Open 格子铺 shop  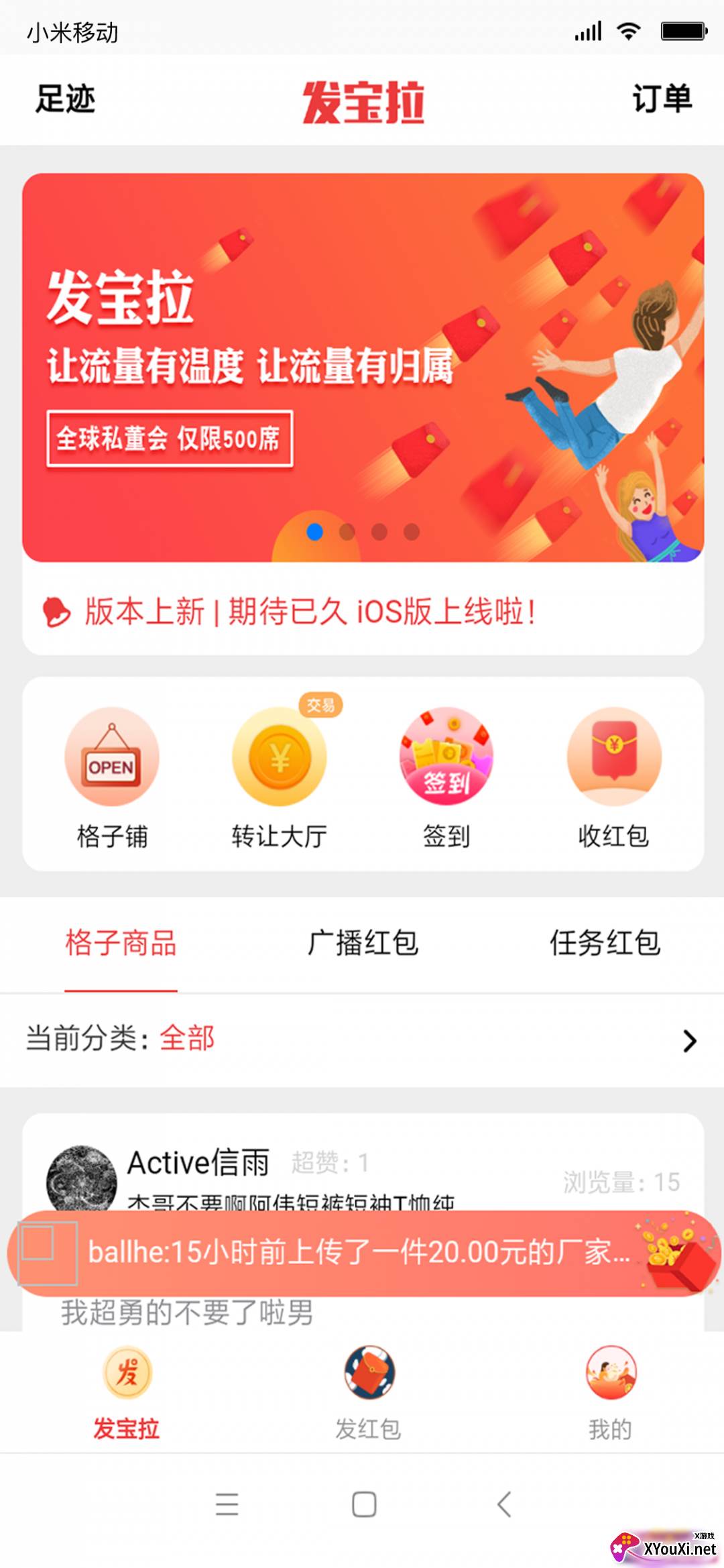[112, 778]
